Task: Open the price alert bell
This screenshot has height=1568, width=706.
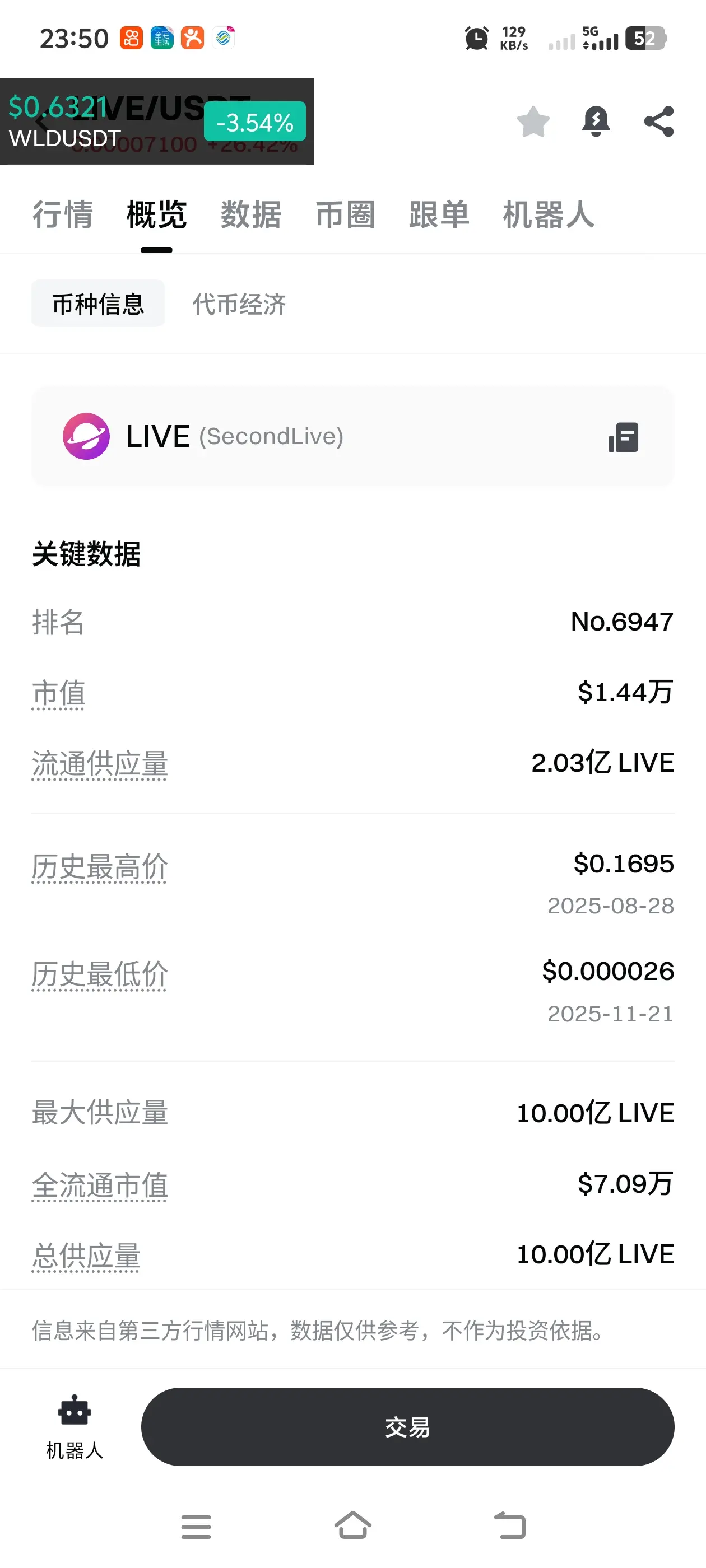Action: (x=596, y=121)
